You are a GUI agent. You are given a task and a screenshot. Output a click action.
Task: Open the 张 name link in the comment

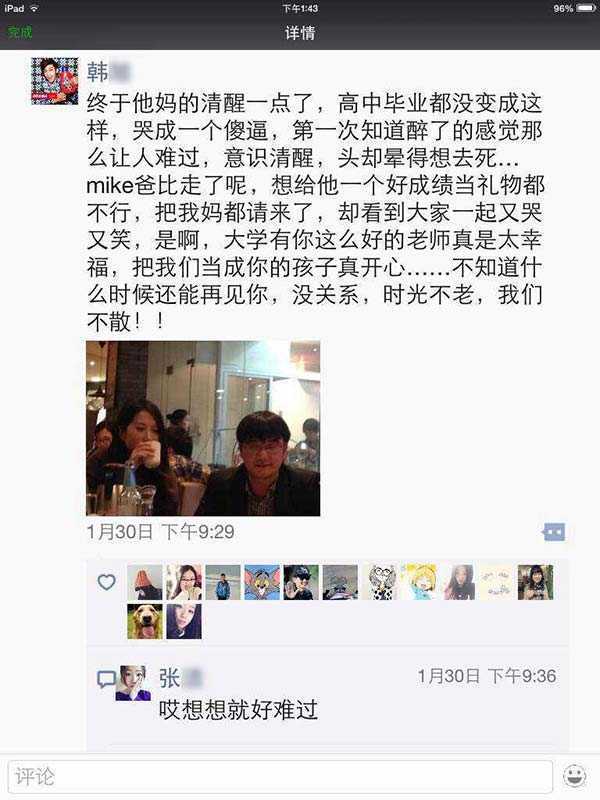pyautogui.click(x=169, y=680)
